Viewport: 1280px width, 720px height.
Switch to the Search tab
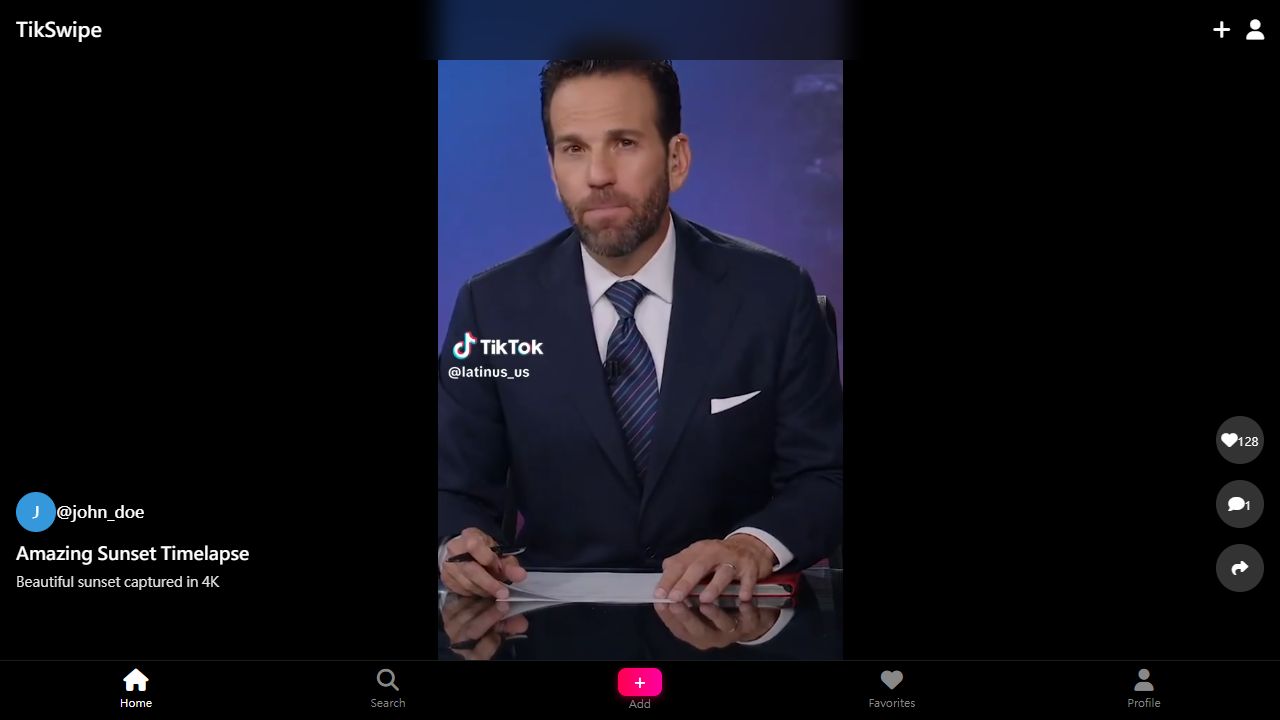click(388, 688)
